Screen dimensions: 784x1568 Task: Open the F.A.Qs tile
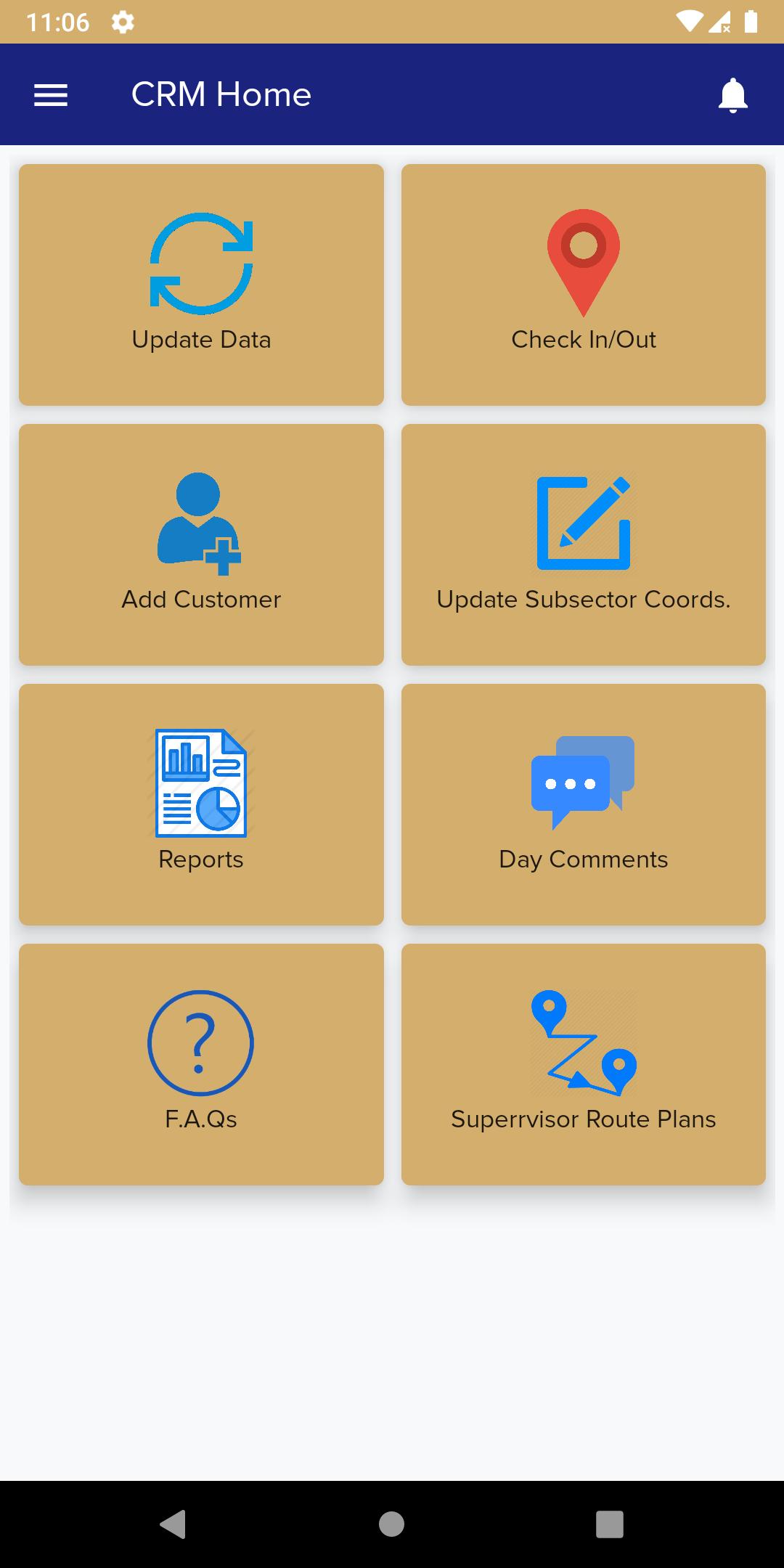coord(201,1064)
